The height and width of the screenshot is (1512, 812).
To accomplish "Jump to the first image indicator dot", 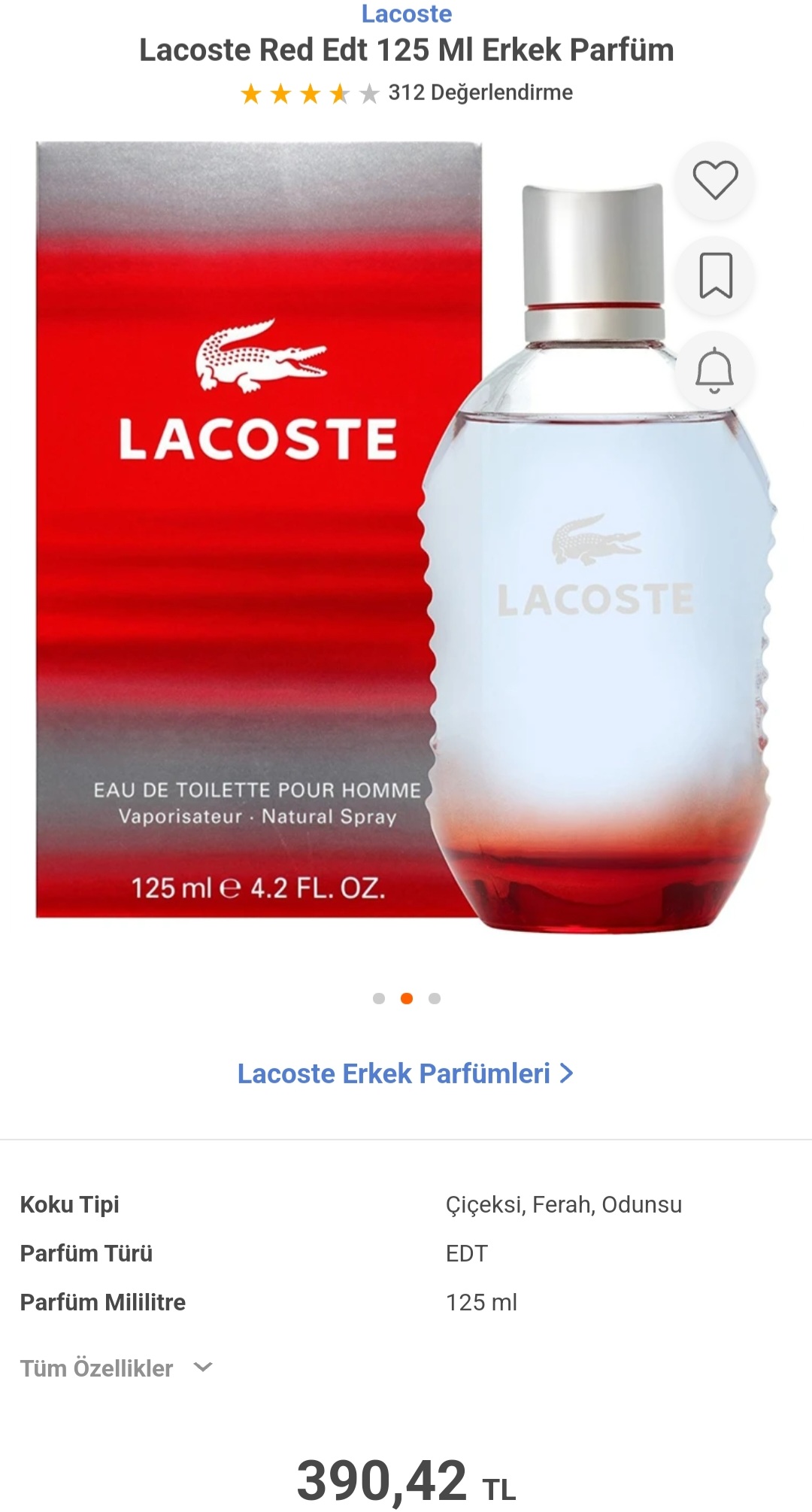I will (379, 998).
